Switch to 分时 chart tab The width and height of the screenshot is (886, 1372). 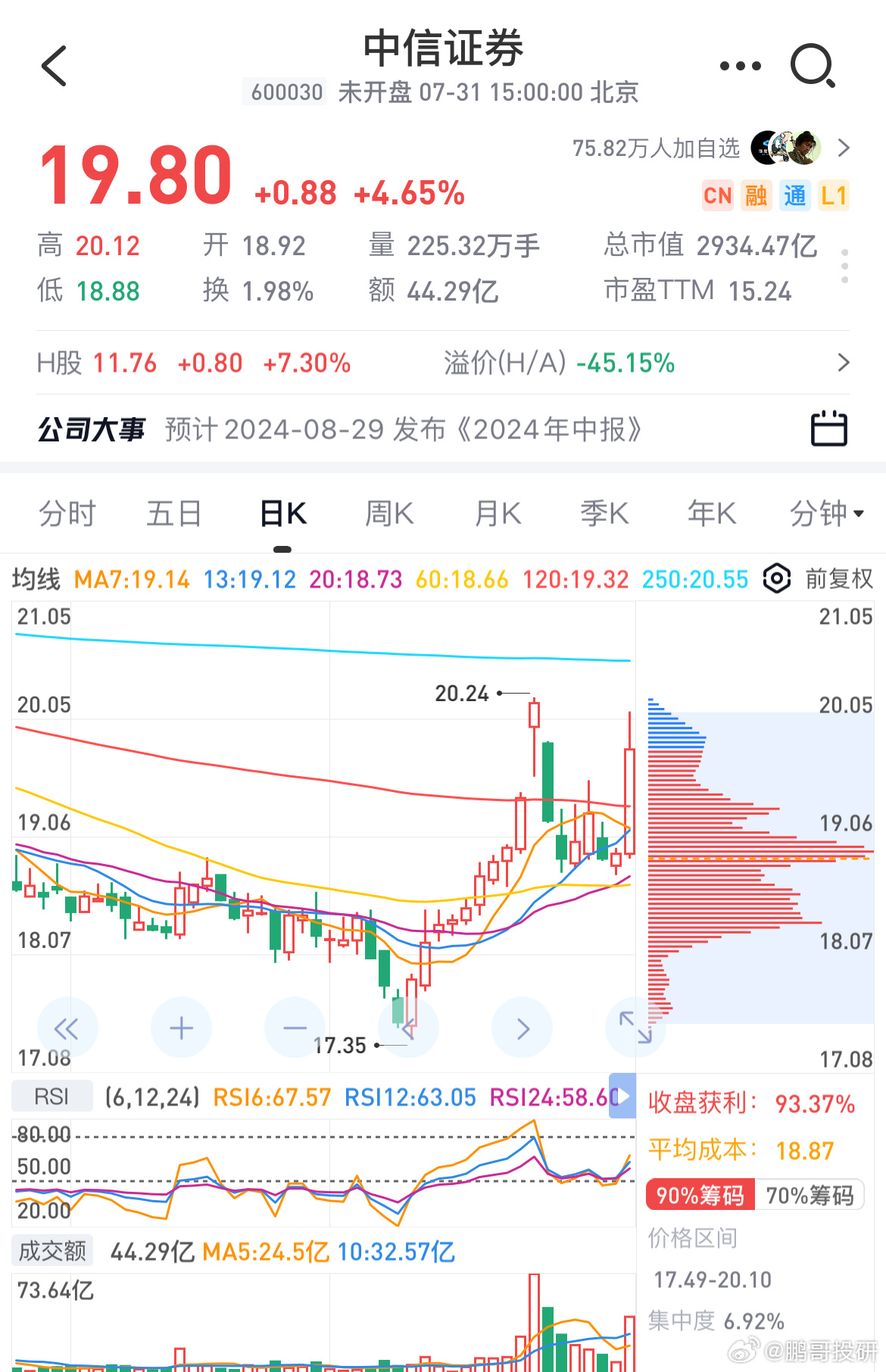[x=67, y=513]
